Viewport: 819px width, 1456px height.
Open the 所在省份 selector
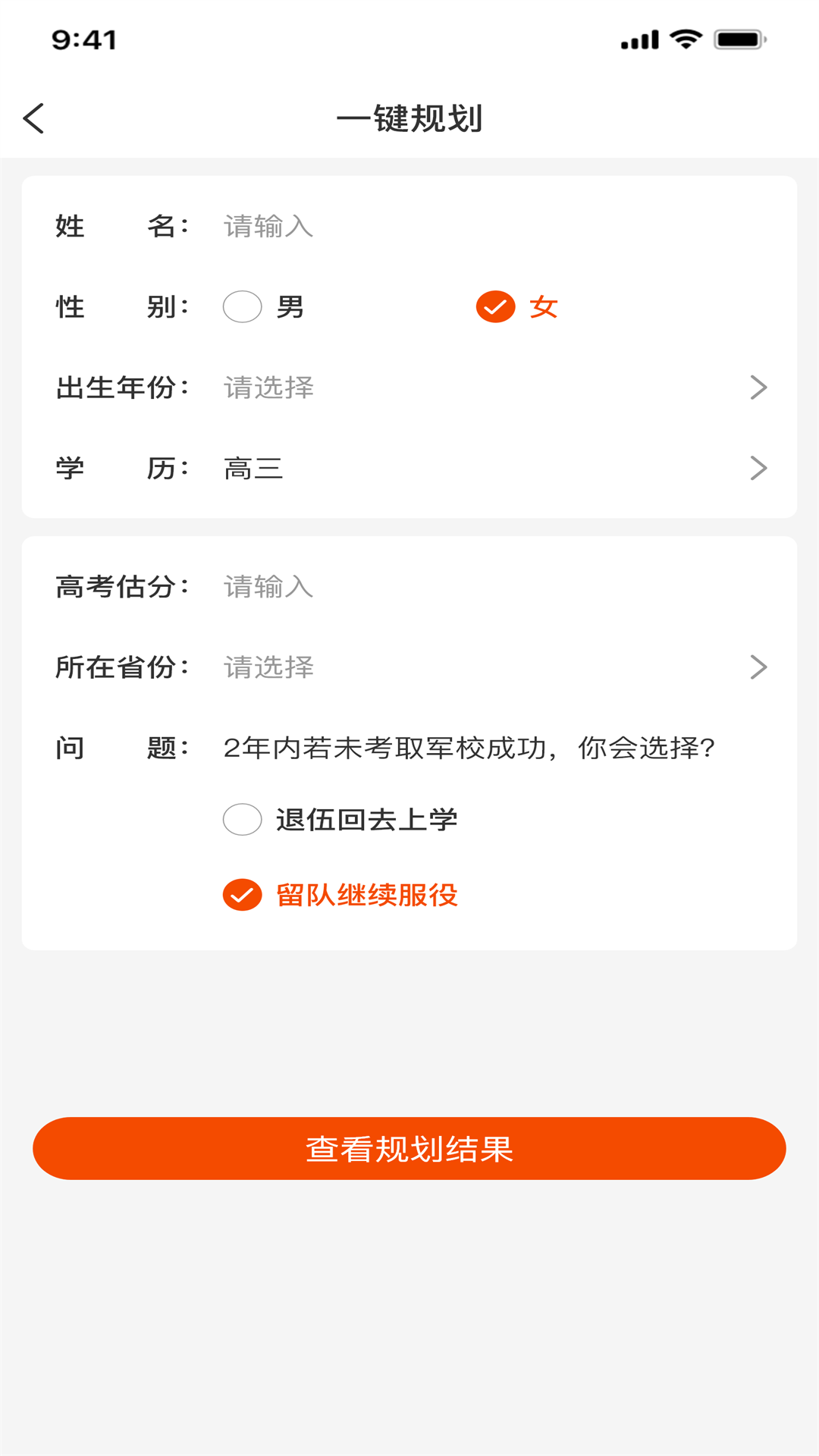pos(409,667)
